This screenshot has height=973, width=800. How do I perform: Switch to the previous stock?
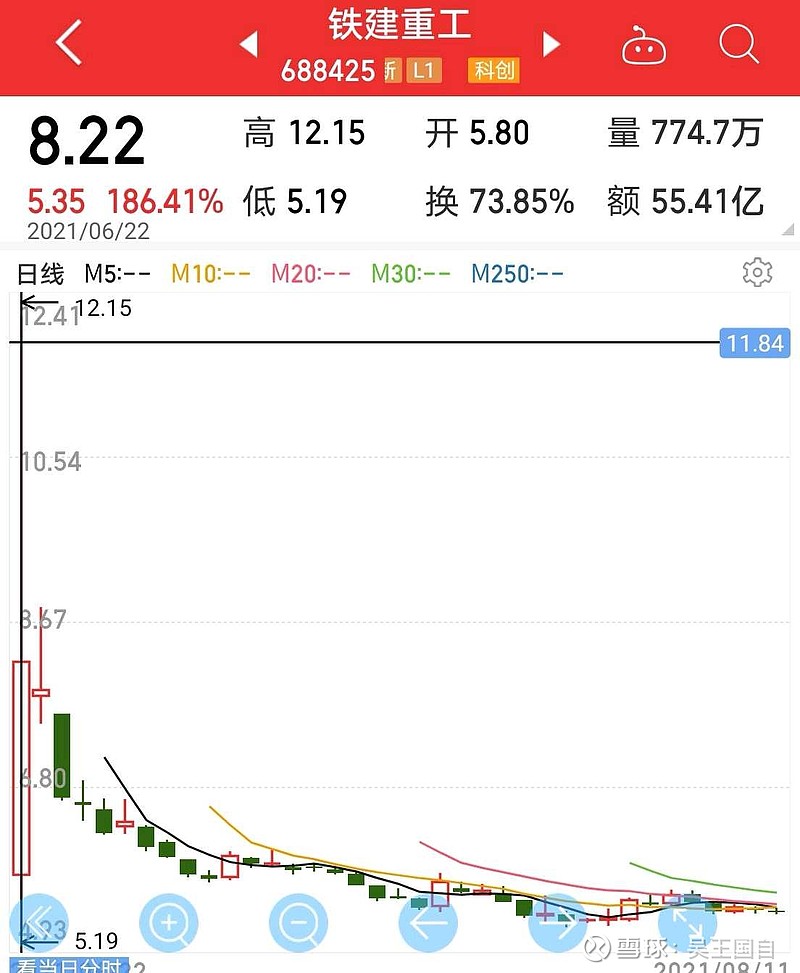pyautogui.click(x=249, y=44)
